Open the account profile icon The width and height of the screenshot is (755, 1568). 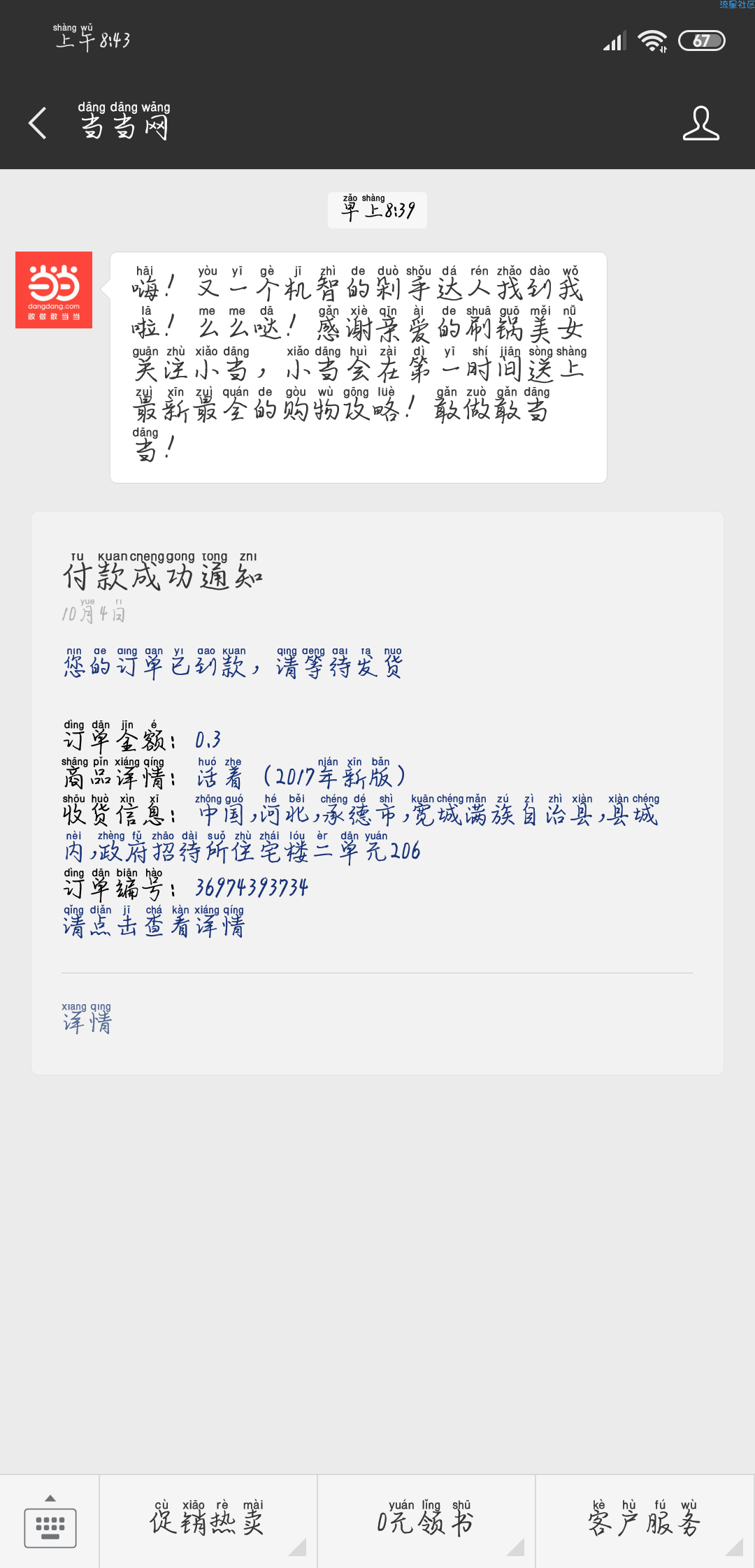pos(700,124)
